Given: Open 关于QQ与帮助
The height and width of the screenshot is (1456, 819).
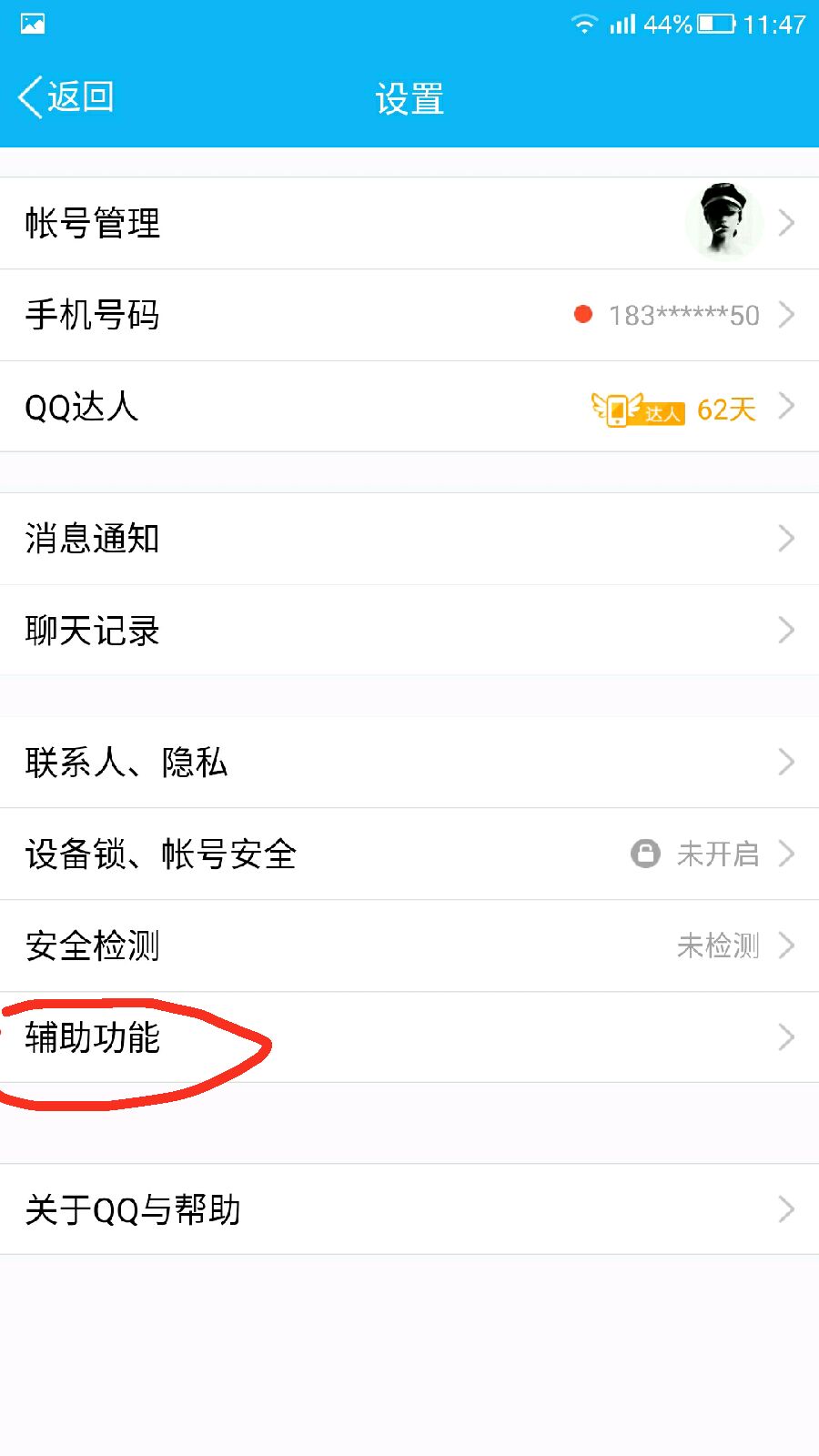Looking at the screenshot, I should coord(409,1209).
